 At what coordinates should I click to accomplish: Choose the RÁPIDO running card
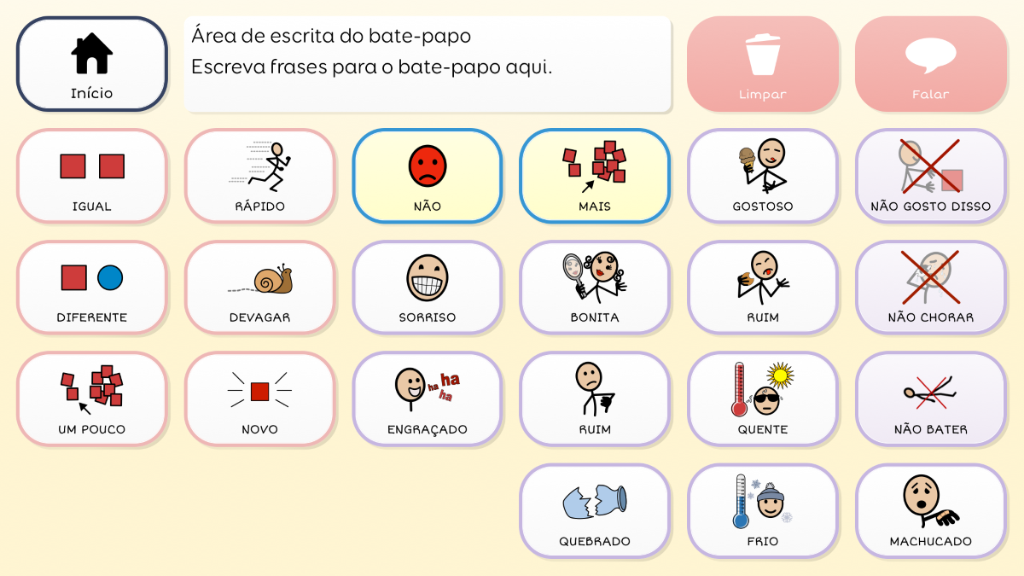tap(259, 176)
